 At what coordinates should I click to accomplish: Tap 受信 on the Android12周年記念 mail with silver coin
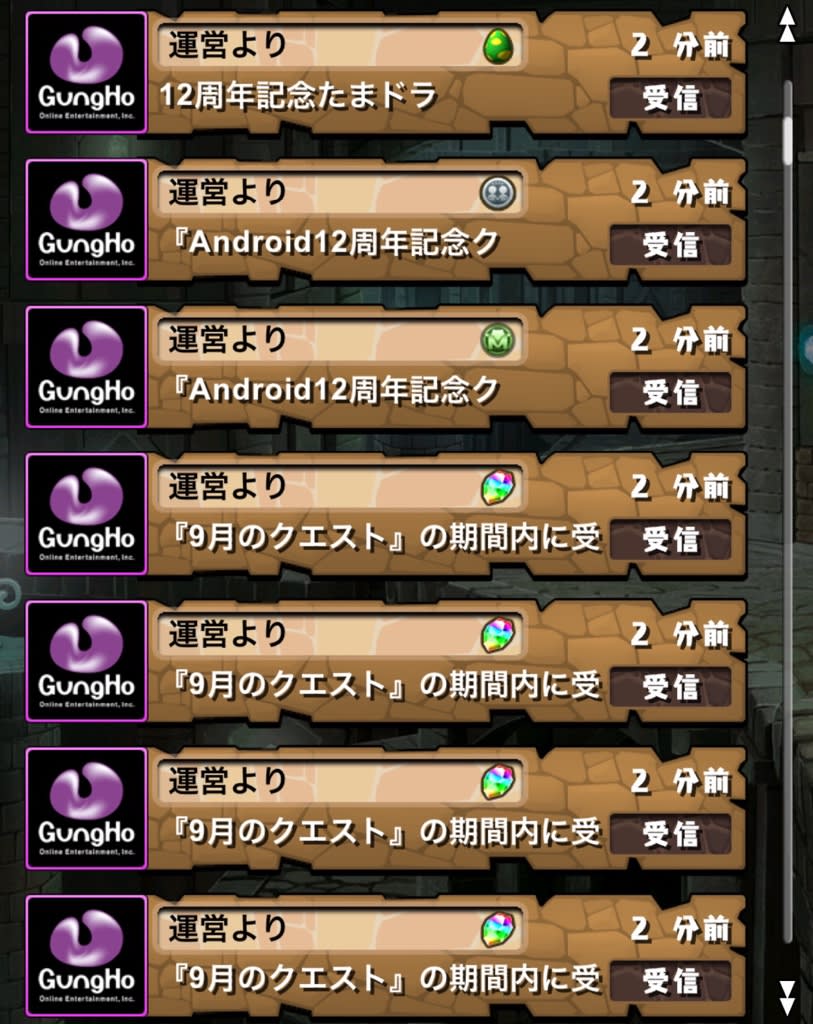point(670,246)
